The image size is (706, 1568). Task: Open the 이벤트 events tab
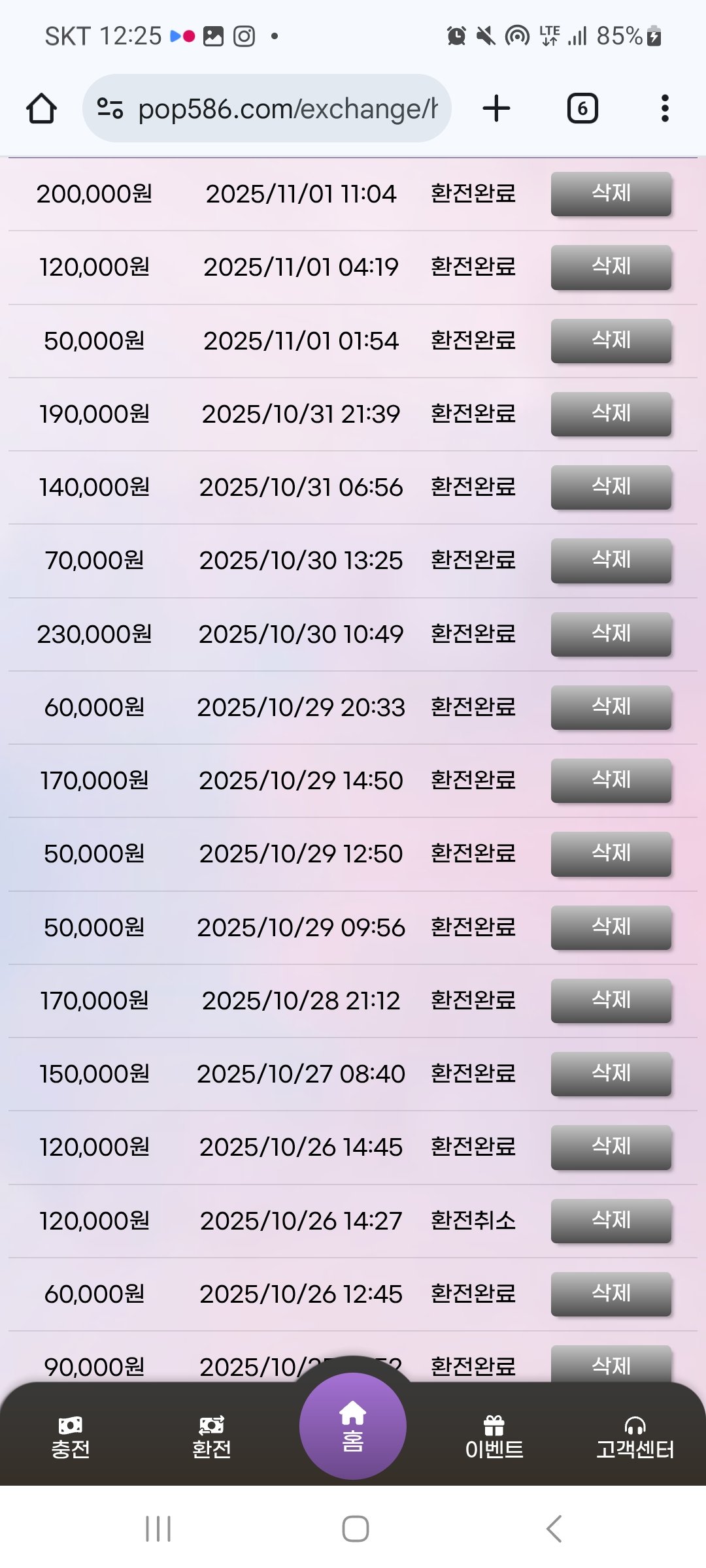494,1437
